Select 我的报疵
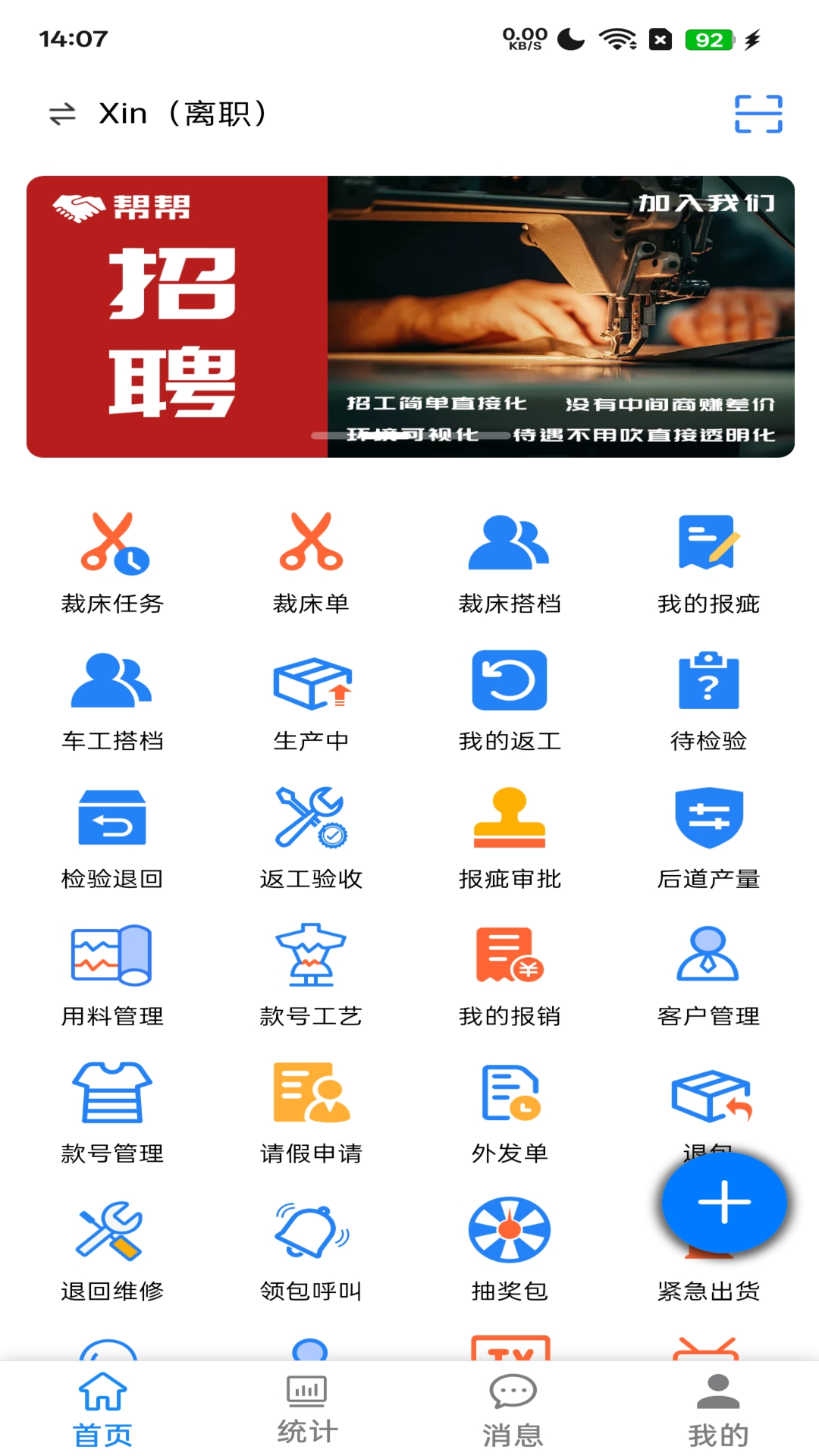Screen dimensions: 819x1456 click(708, 561)
